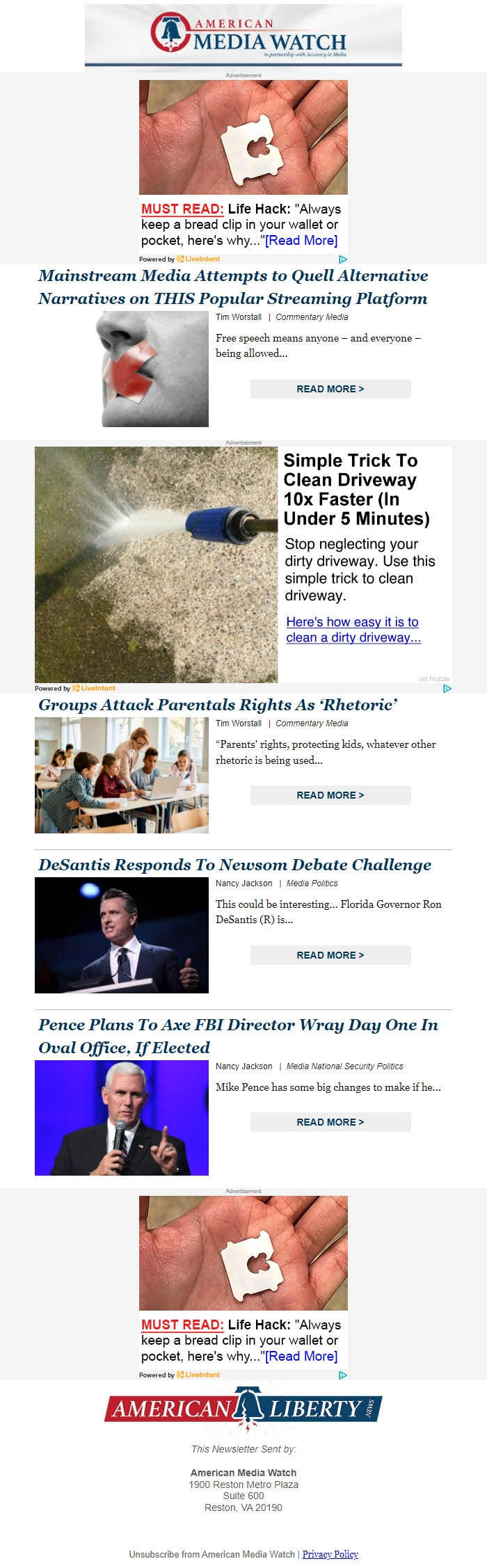487x1568 pixels.
Task: Follow 'Here's how easy it is' driveway link
Action: (353, 630)
